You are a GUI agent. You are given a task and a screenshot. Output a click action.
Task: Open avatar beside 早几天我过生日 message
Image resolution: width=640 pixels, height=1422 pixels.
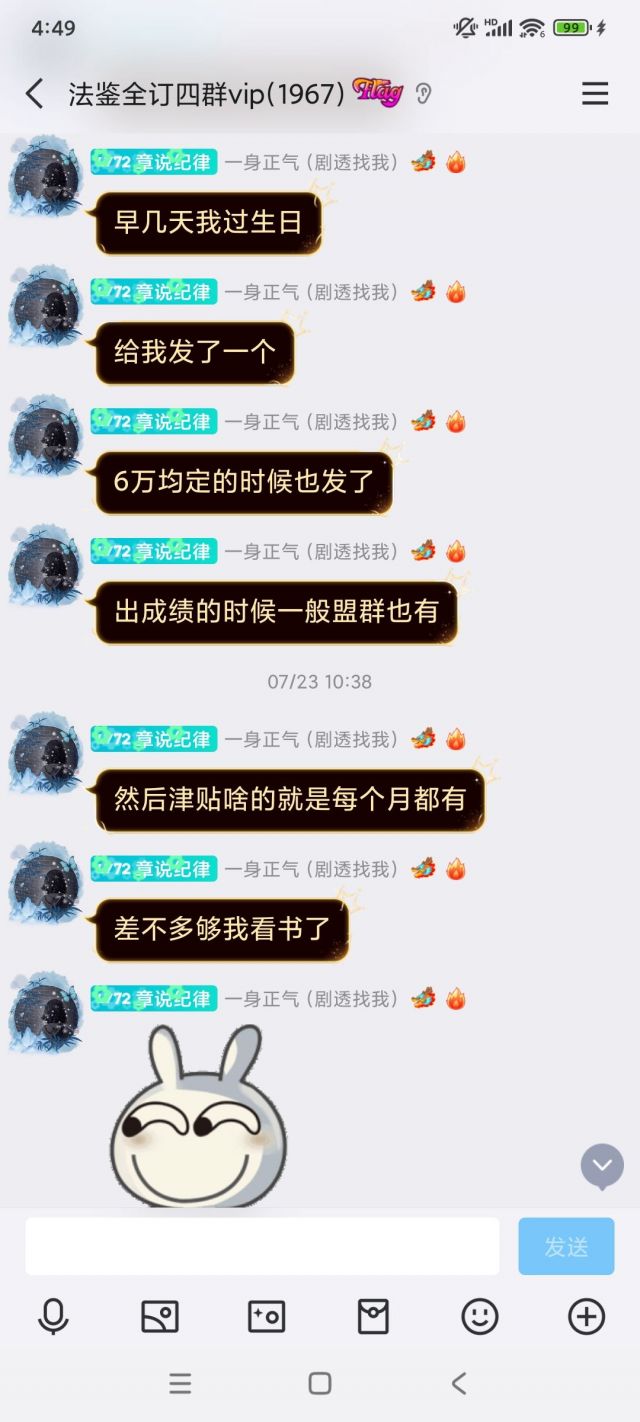tap(45, 176)
